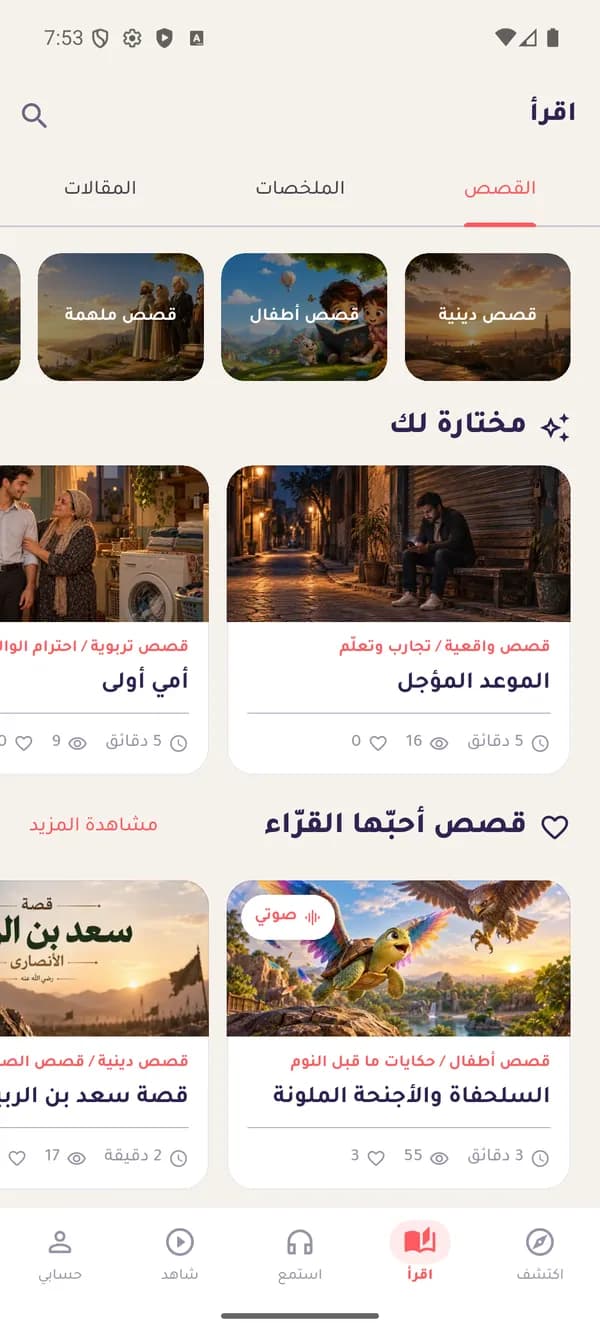
Task: Select the اقرأ tab in bottom navigation
Action: coord(420,1255)
